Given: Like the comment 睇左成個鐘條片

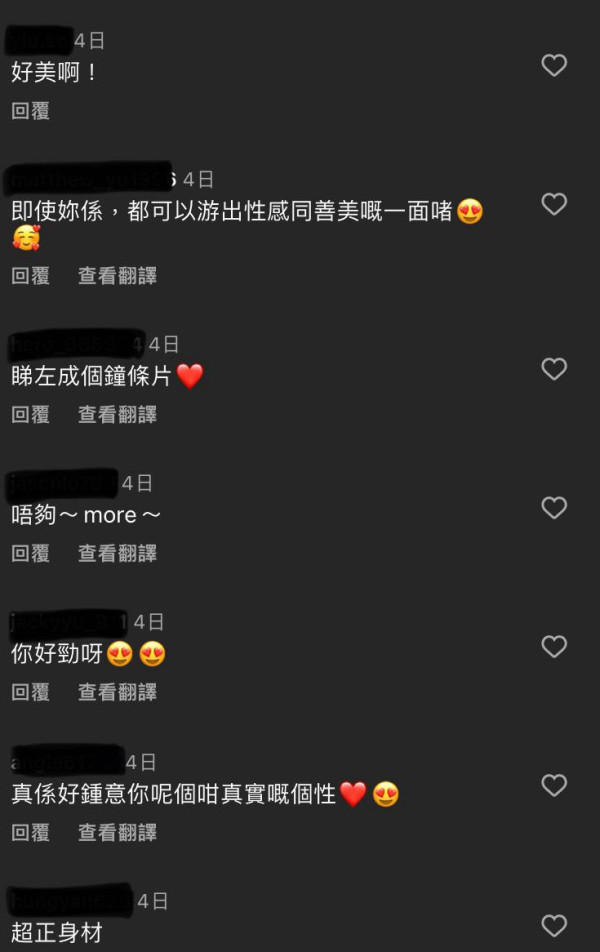Looking at the screenshot, I should click(x=554, y=369).
